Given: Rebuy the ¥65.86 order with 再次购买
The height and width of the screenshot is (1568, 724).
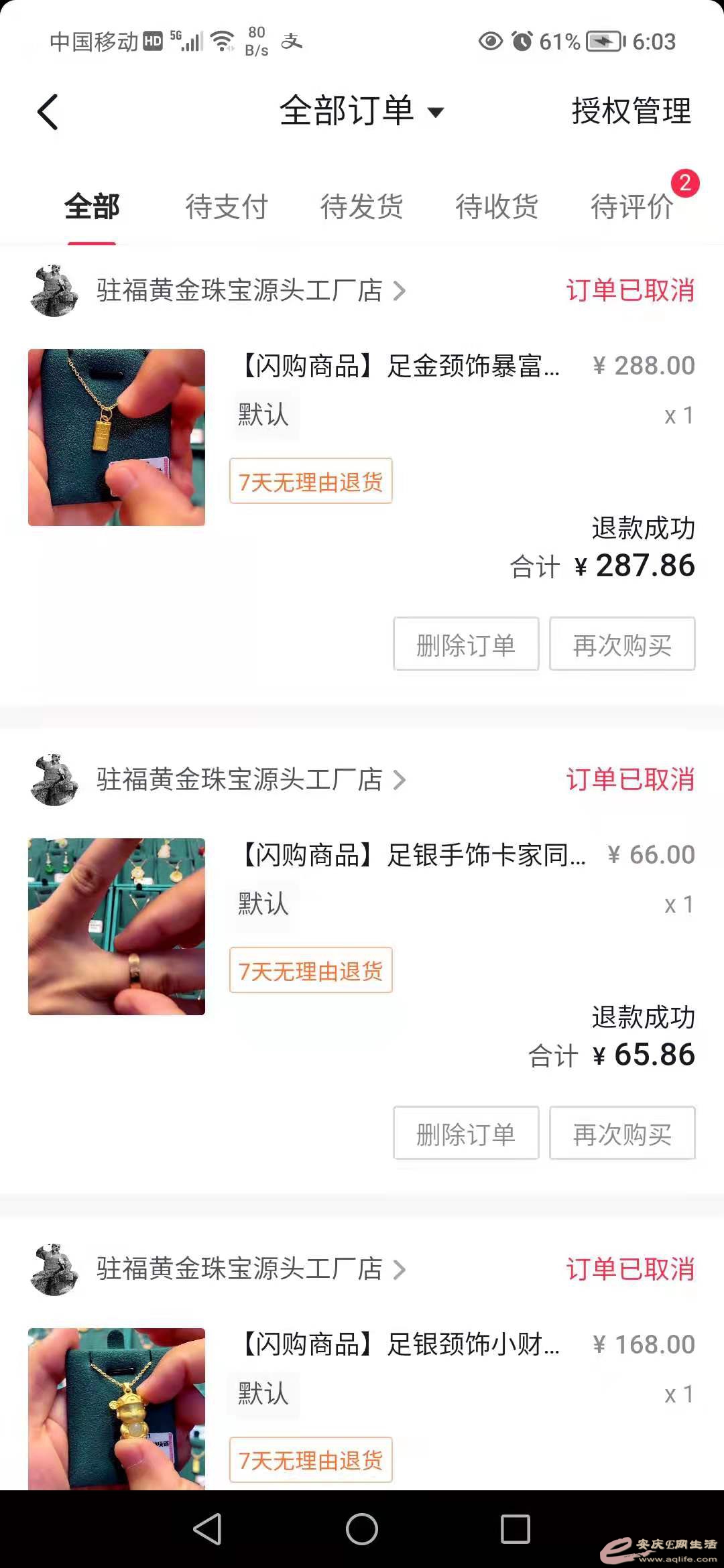Looking at the screenshot, I should coord(622,1133).
